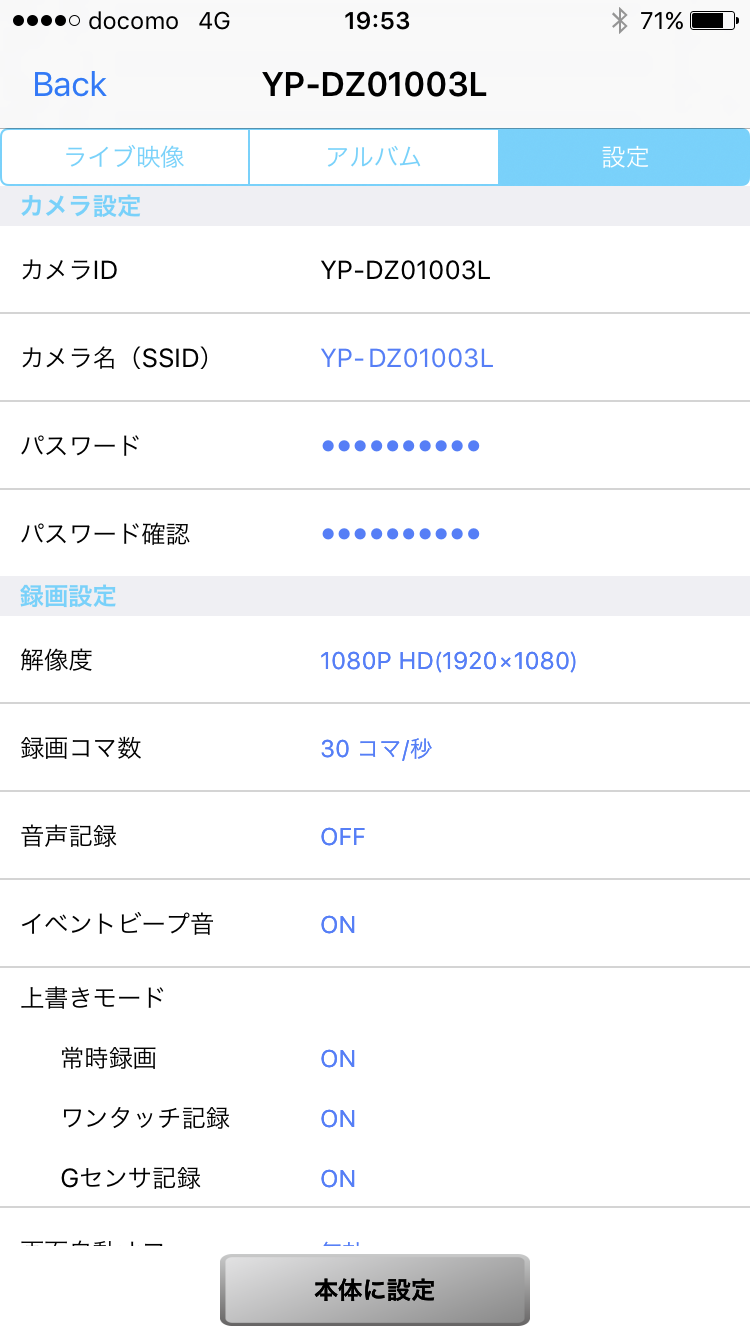Edit the パスワード field

pyautogui.click(x=401, y=446)
